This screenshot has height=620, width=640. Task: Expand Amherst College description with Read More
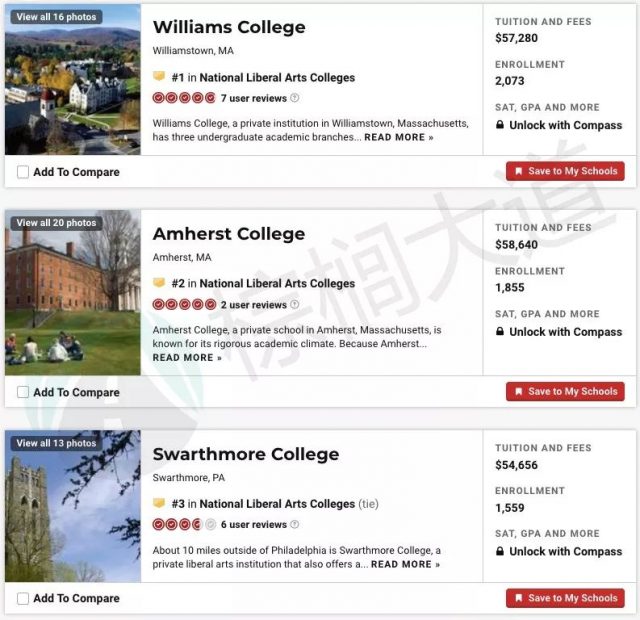[x=187, y=358]
